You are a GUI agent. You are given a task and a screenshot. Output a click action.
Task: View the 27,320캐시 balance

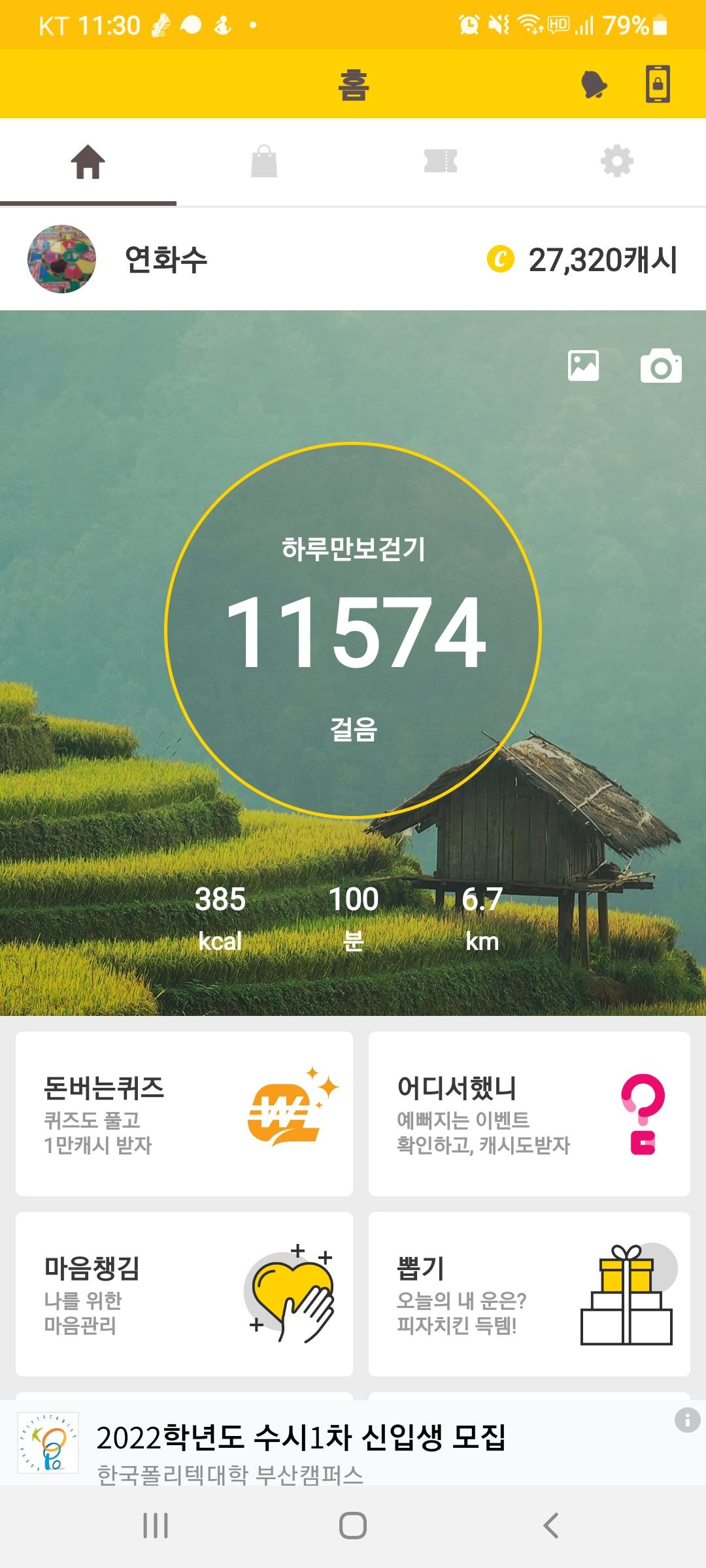point(583,259)
